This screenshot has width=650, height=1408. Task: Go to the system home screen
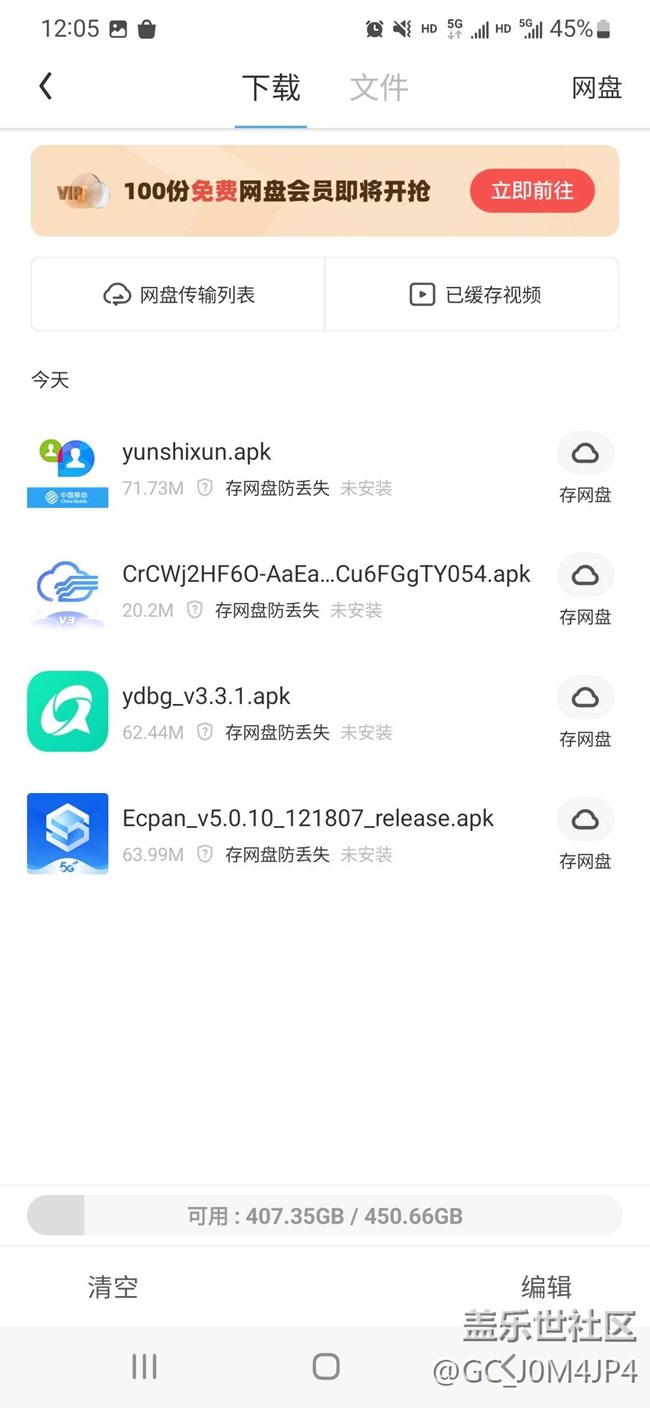point(326,1366)
